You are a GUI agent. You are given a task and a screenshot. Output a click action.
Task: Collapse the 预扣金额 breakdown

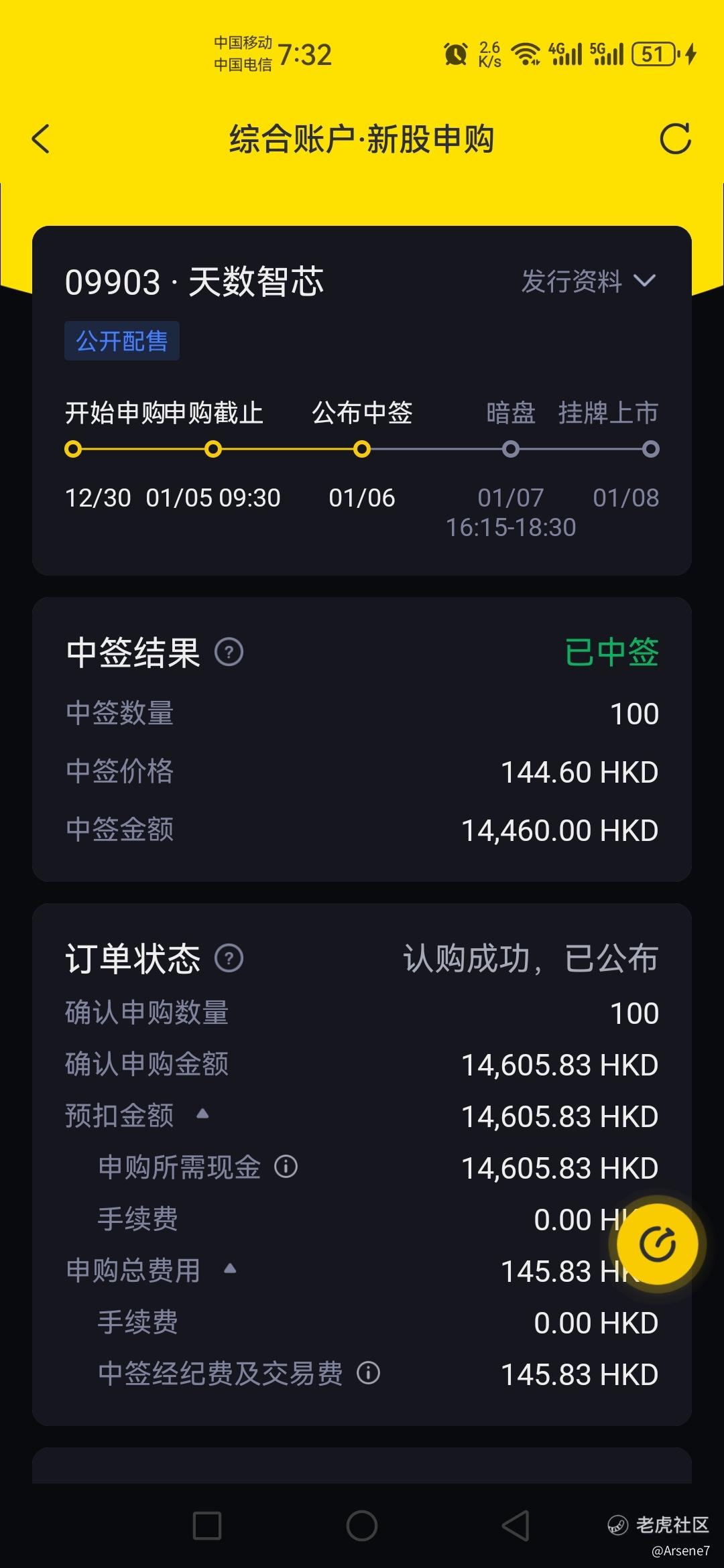[x=202, y=1114]
